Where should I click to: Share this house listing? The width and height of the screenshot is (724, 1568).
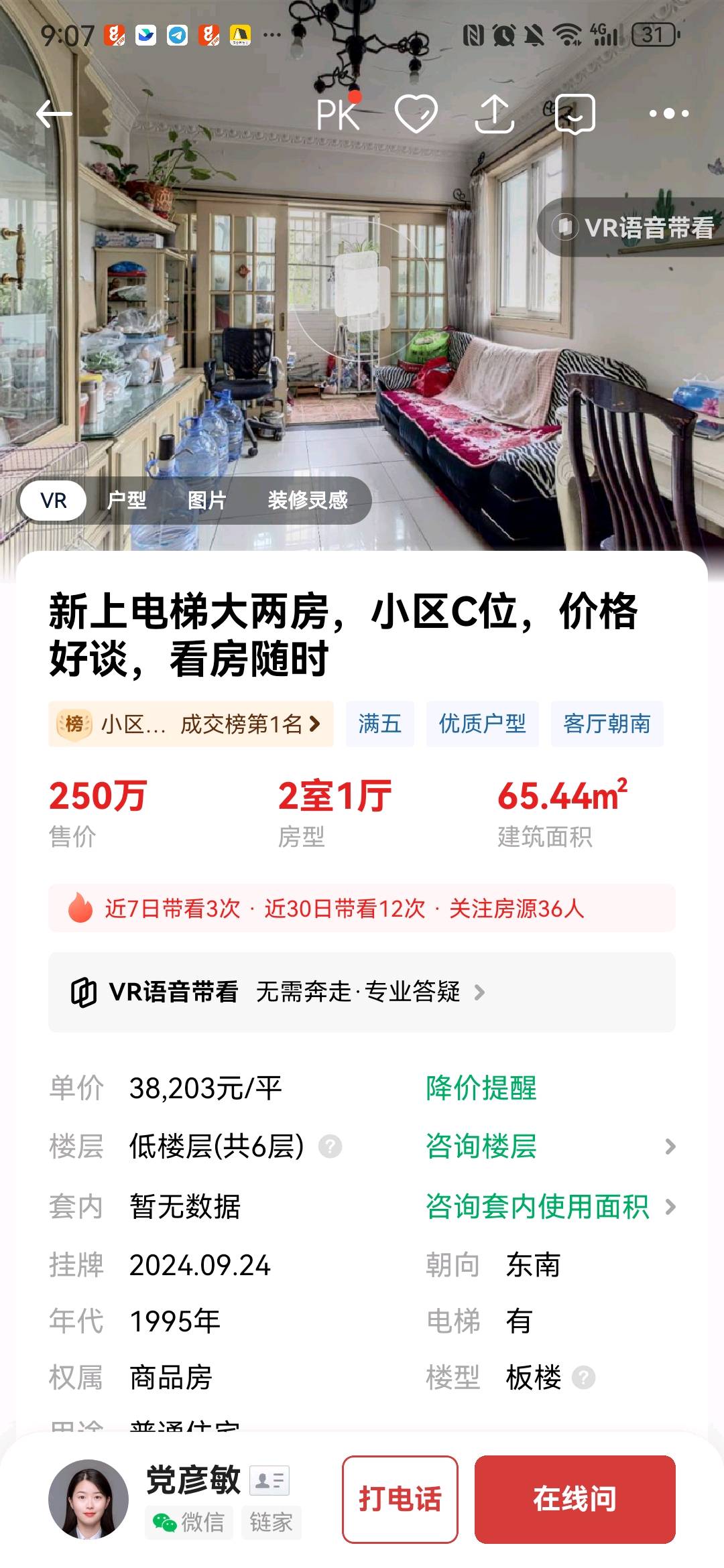click(x=495, y=114)
